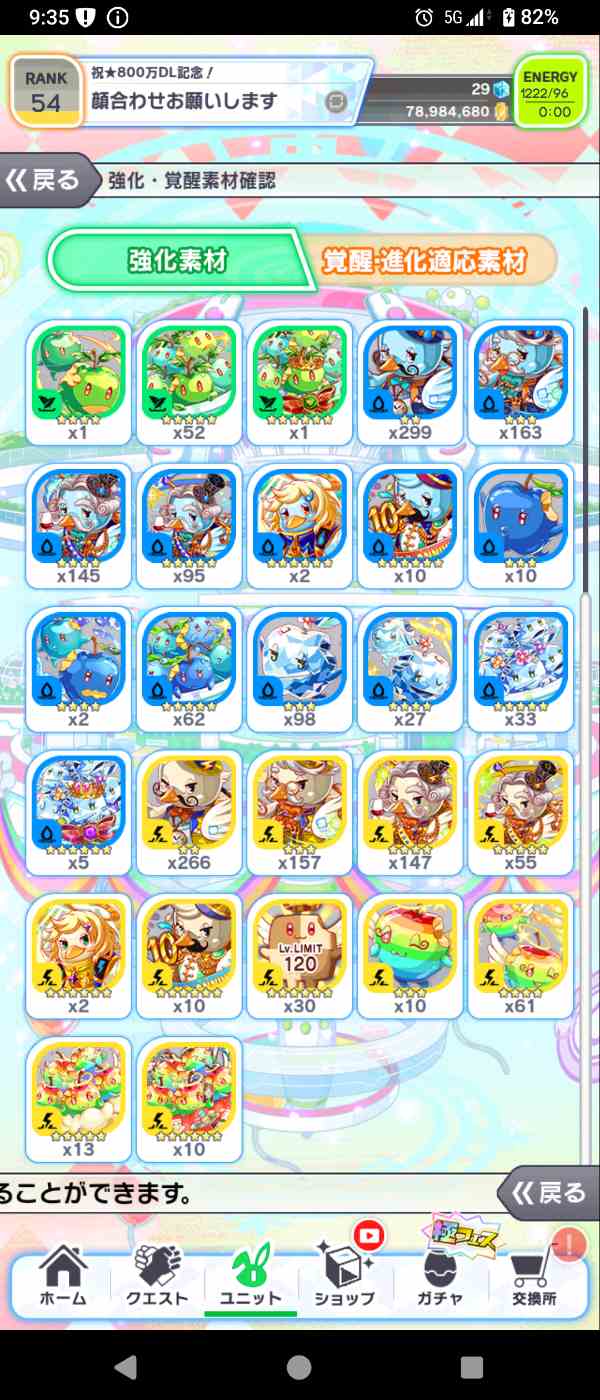Viewport: 600px width, 1400px height.
Task: Open the クエスト tab
Action: [x=156, y=1278]
